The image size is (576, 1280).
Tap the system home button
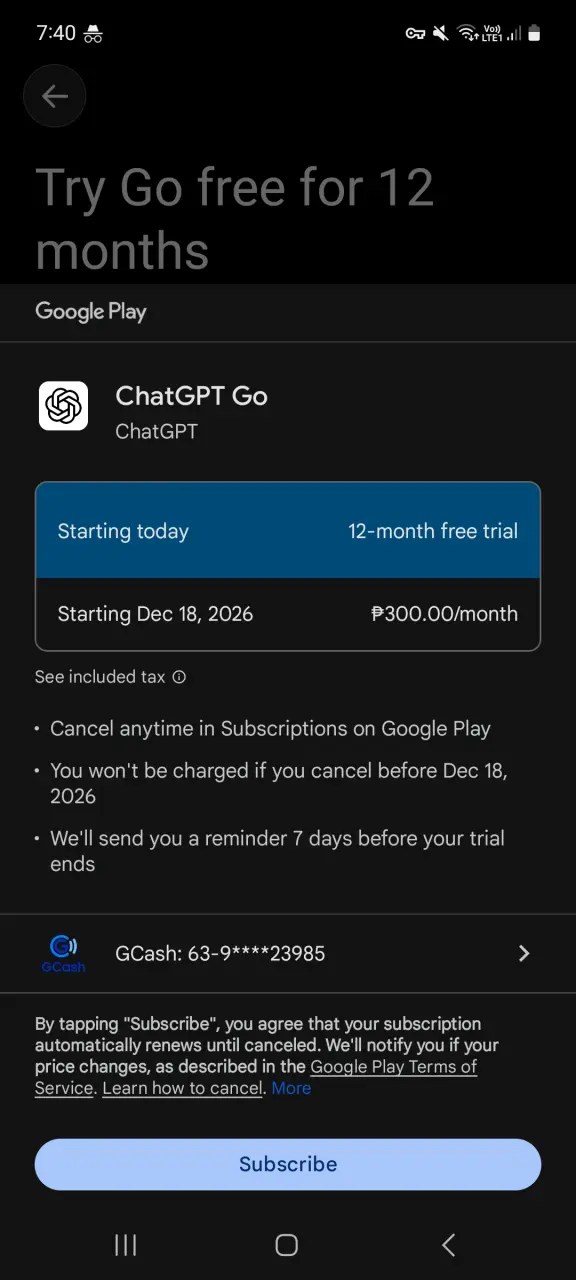[287, 1245]
